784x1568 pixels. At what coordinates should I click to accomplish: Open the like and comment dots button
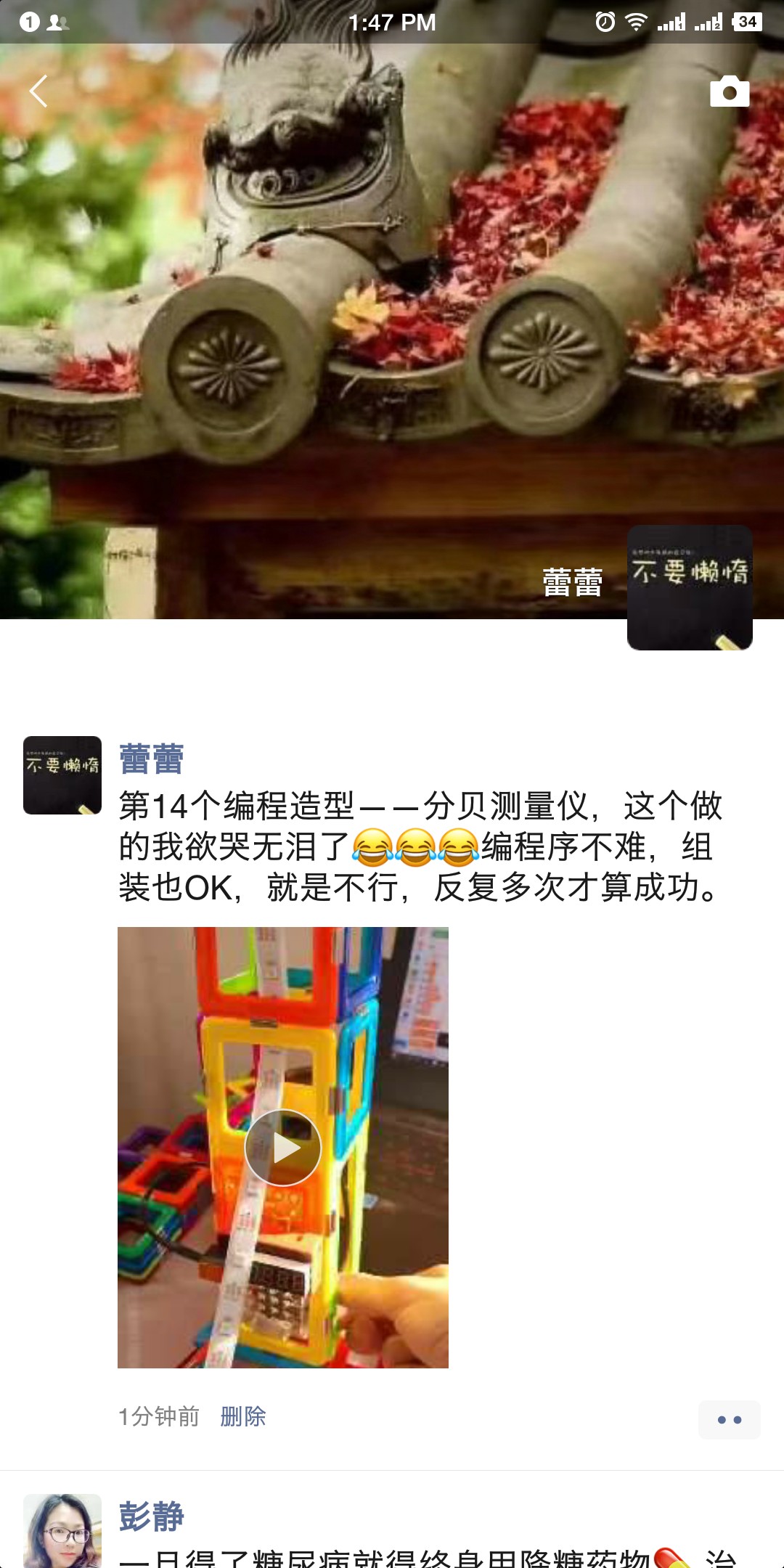click(x=729, y=1419)
